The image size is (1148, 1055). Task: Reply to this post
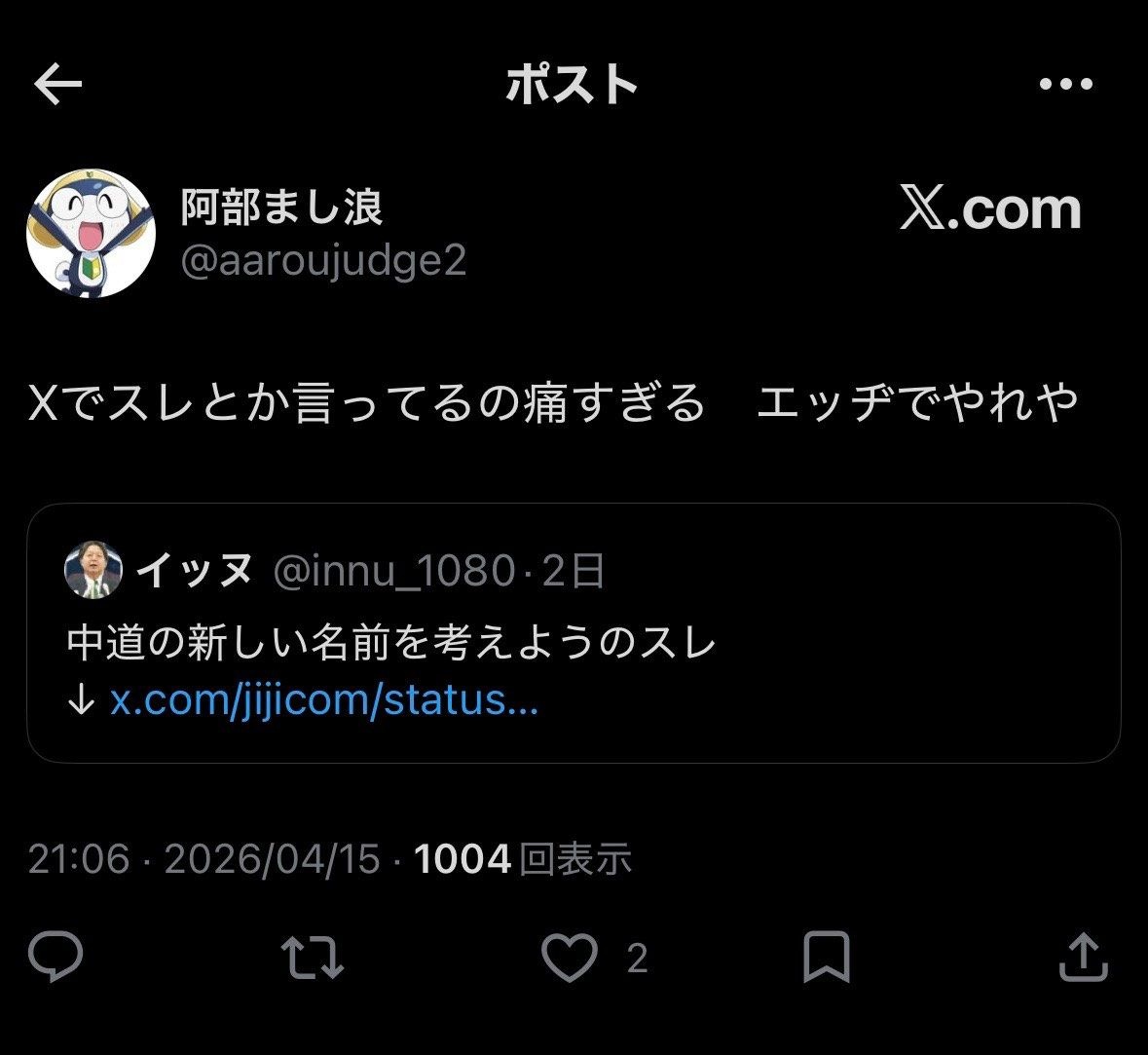(56, 958)
